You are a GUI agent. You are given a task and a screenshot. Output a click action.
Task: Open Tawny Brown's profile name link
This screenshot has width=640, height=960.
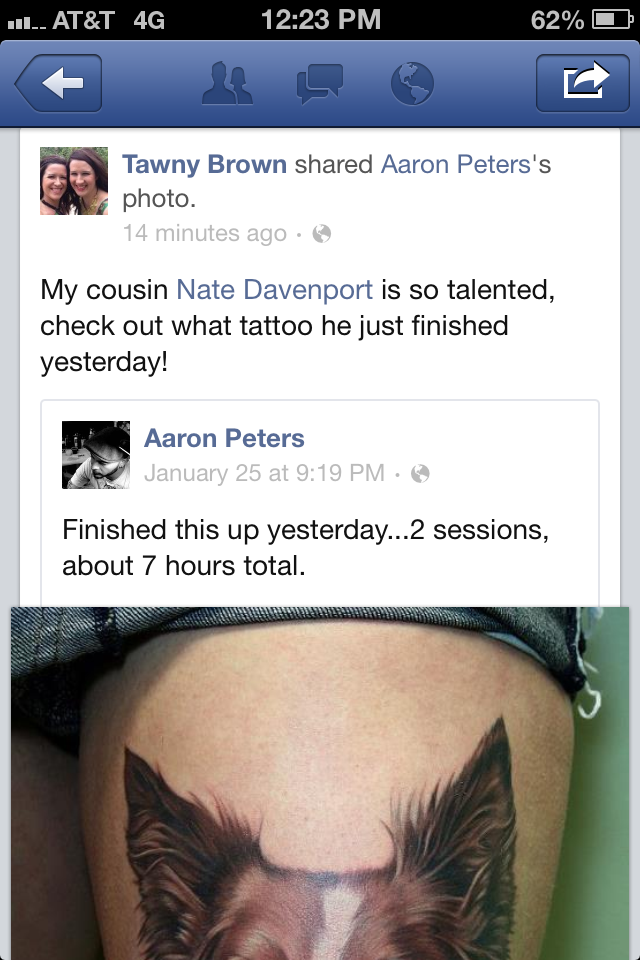click(x=204, y=165)
